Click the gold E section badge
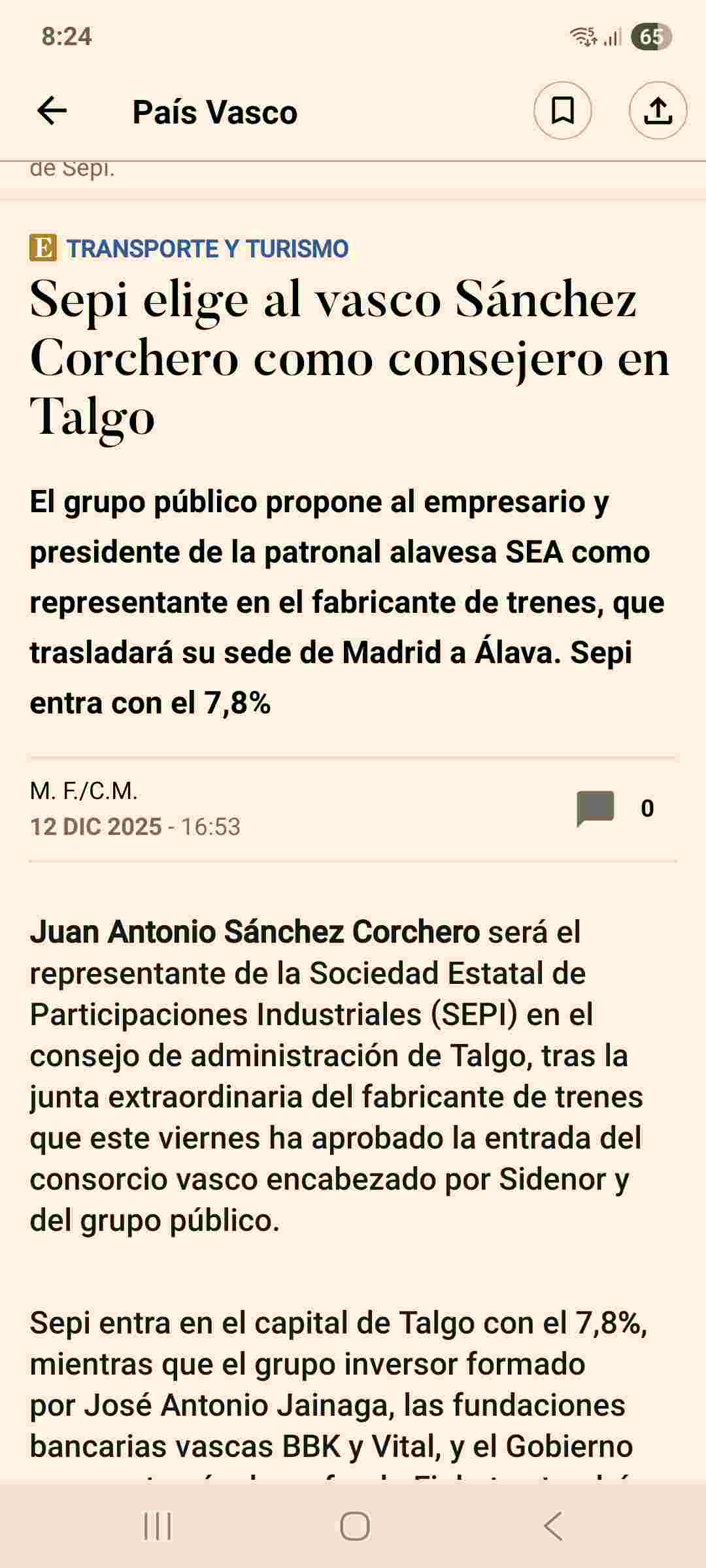 click(41, 248)
